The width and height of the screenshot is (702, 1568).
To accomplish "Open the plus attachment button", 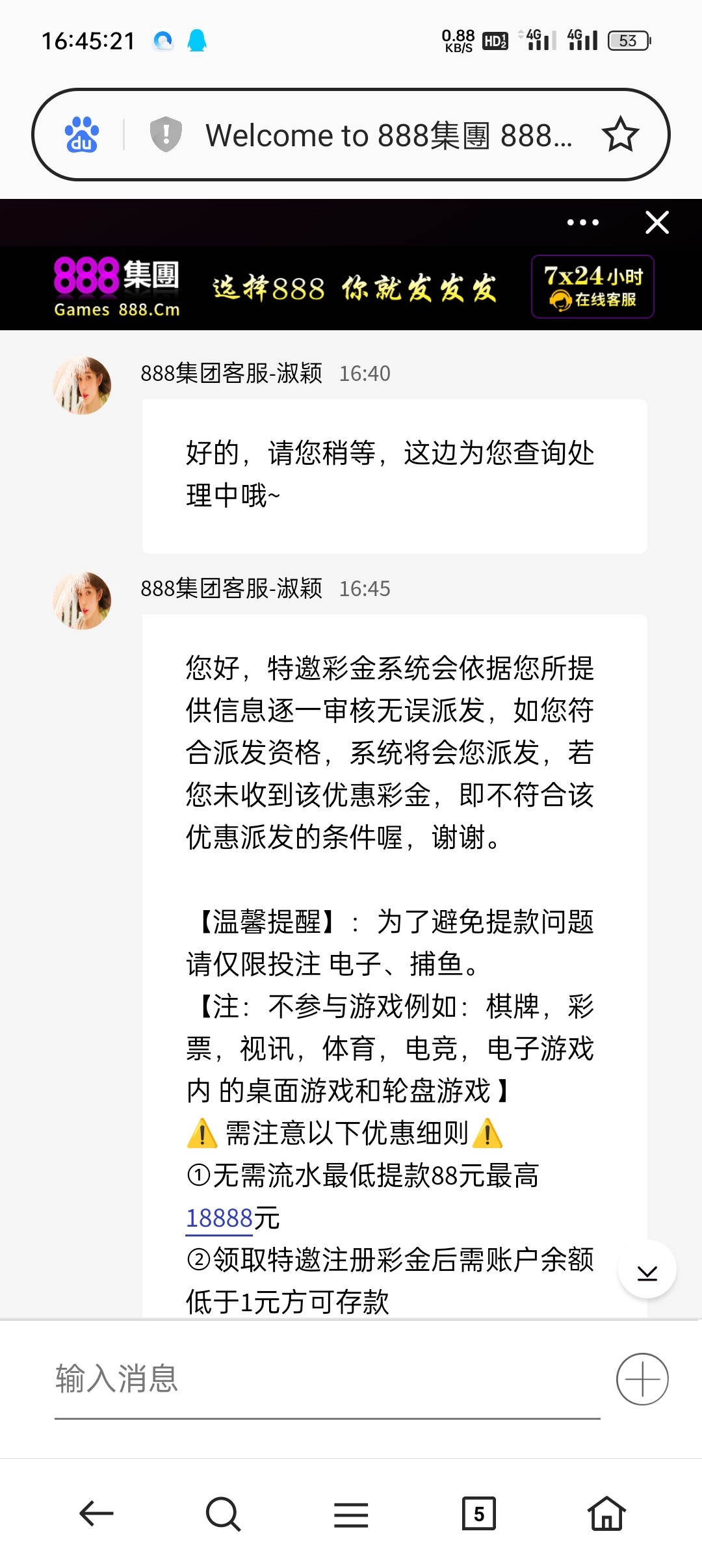I will coord(642,1379).
